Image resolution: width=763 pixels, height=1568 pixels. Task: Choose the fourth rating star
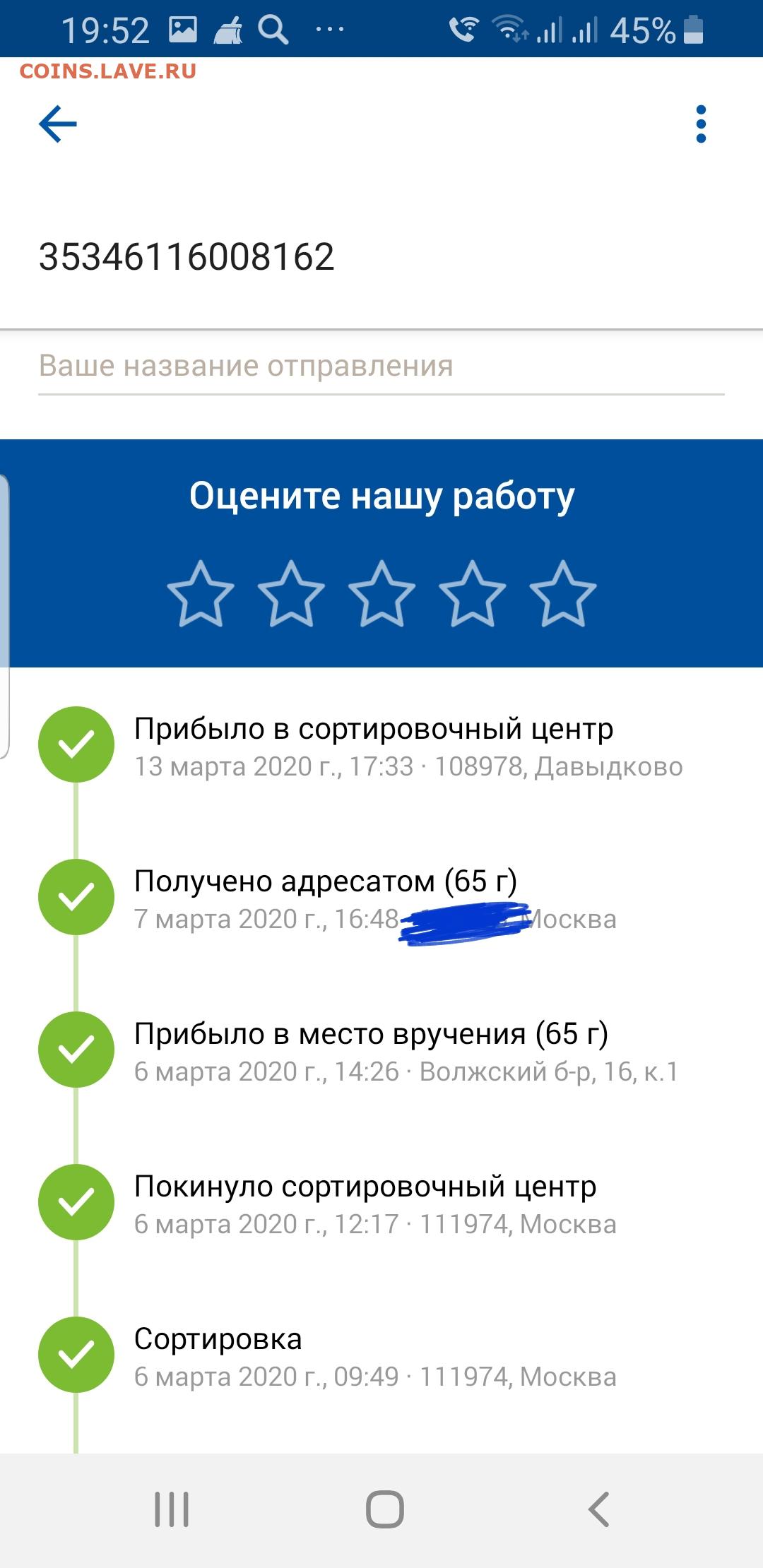472,594
